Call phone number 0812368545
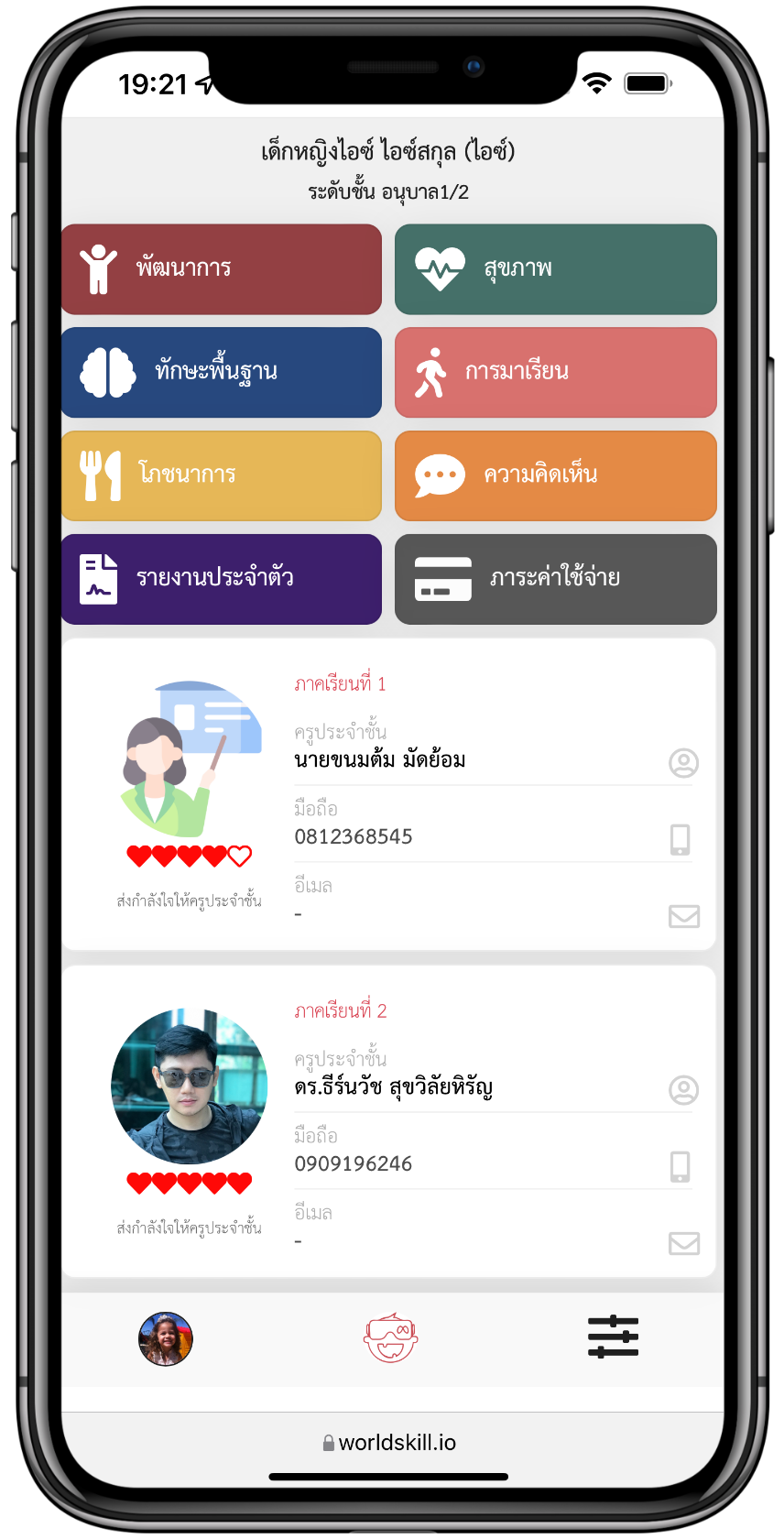Viewport: 784px width, 1539px height. click(680, 839)
